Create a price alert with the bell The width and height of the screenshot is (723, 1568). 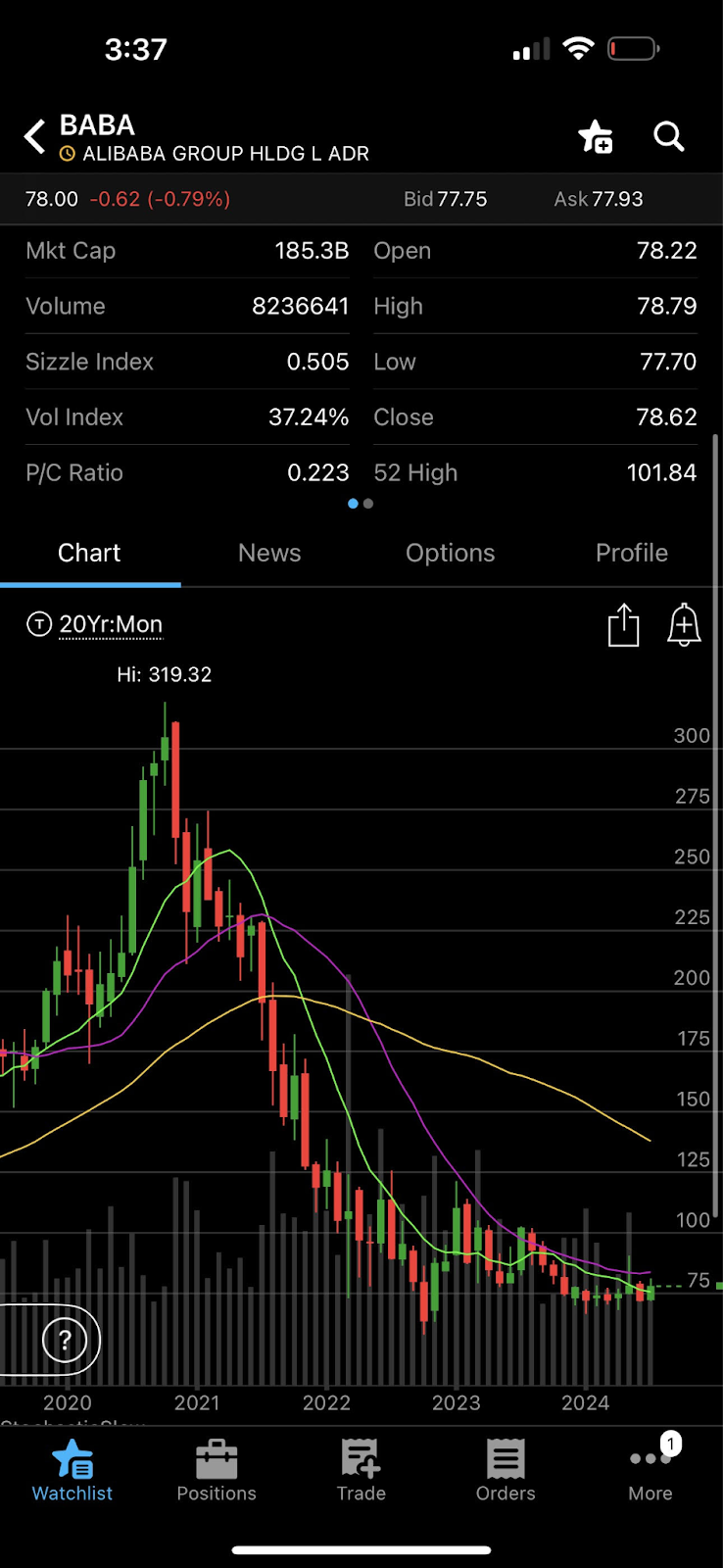pos(684,625)
